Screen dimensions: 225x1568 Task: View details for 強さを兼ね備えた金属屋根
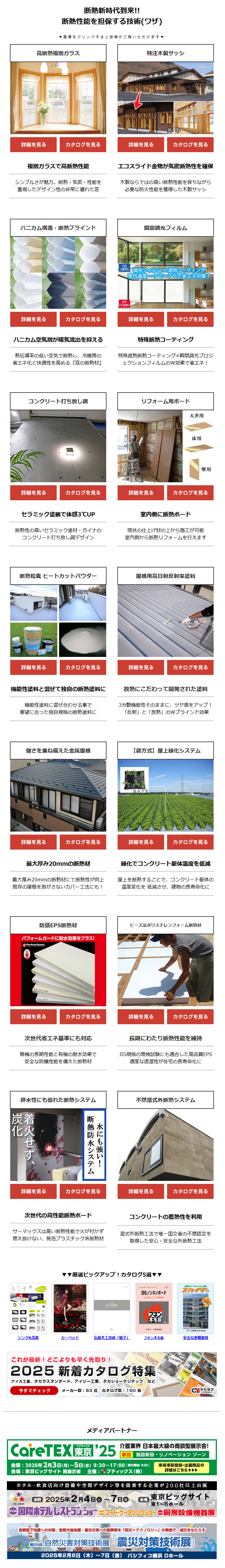33,842
